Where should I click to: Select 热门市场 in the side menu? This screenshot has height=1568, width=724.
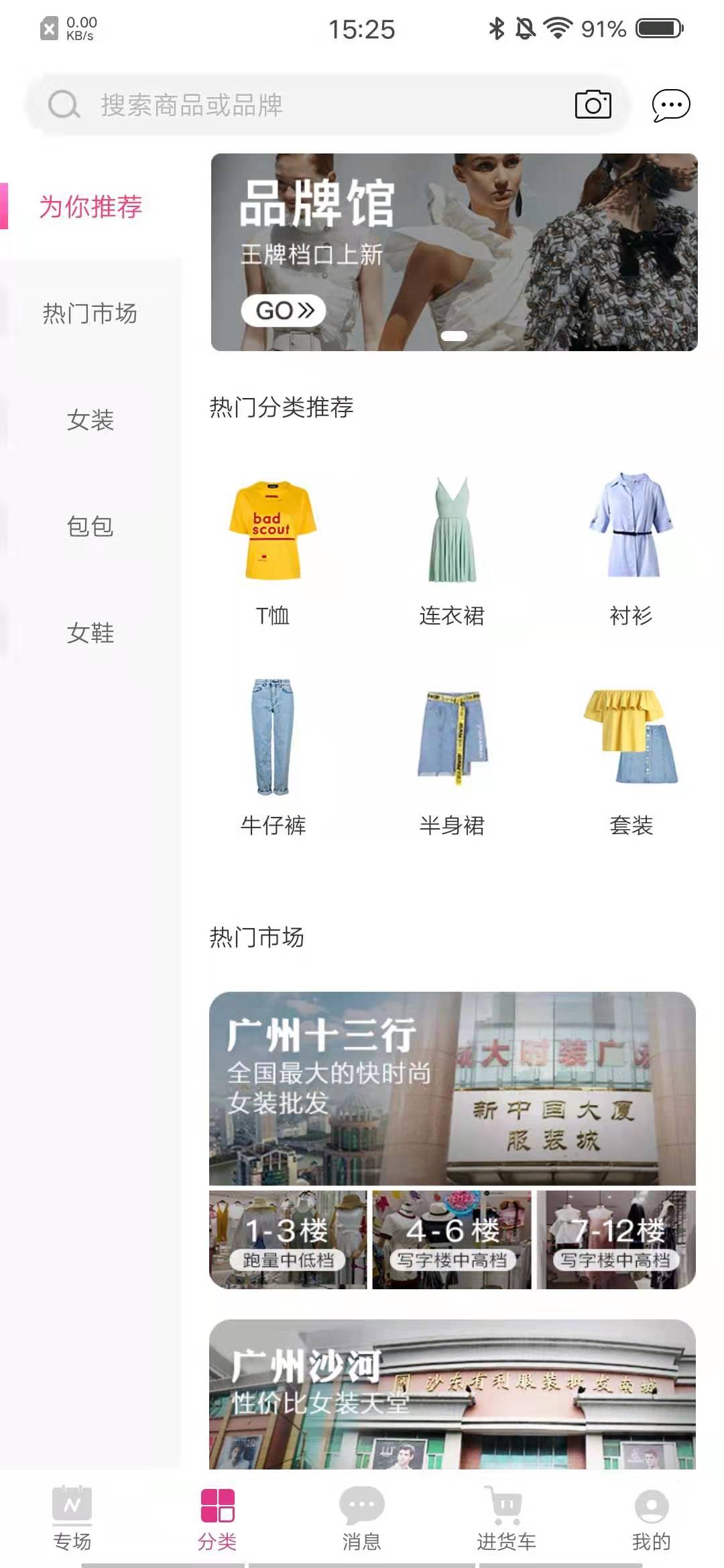coord(90,314)
